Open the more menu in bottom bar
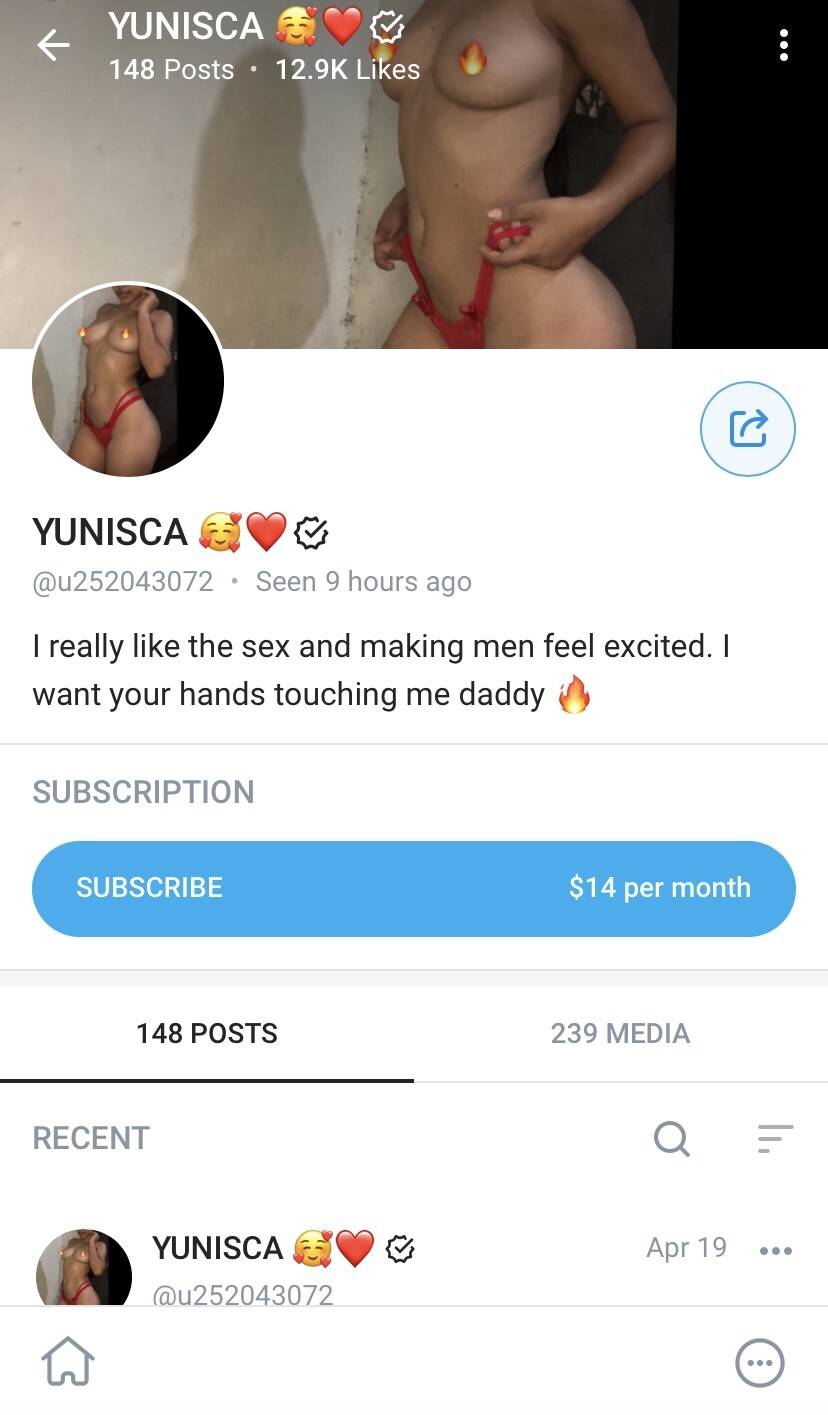The height and width of the screenshot is (1415, 828). coord(760,1362)
